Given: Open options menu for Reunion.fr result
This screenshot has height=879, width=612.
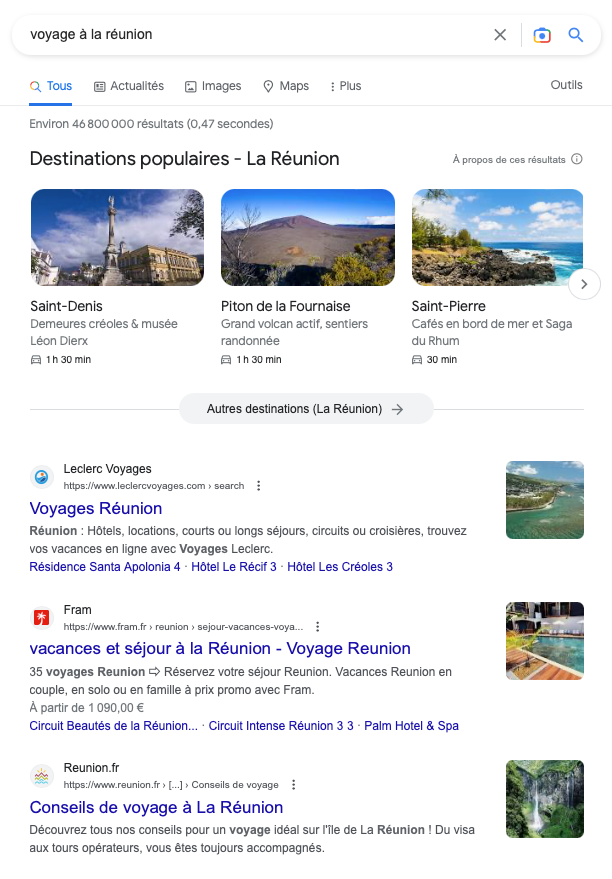Looking at the screenshot, I should click(293, 785).
